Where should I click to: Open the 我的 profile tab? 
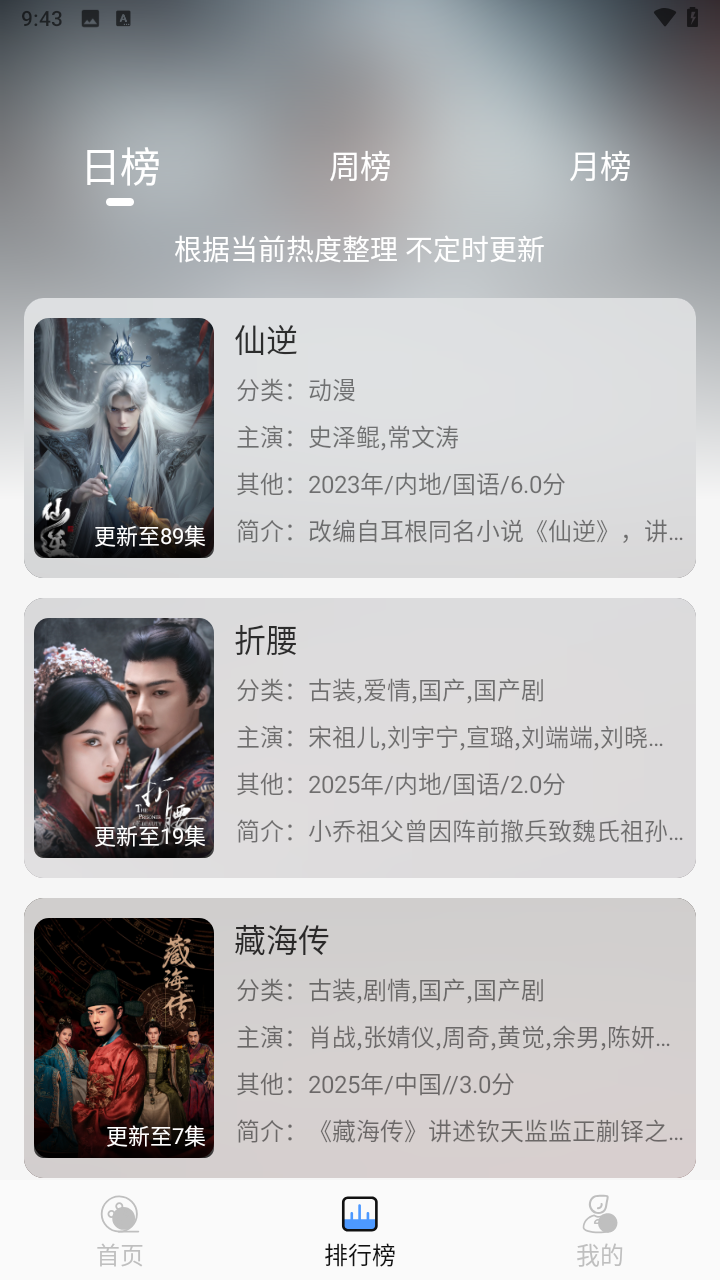point(599,1231)
